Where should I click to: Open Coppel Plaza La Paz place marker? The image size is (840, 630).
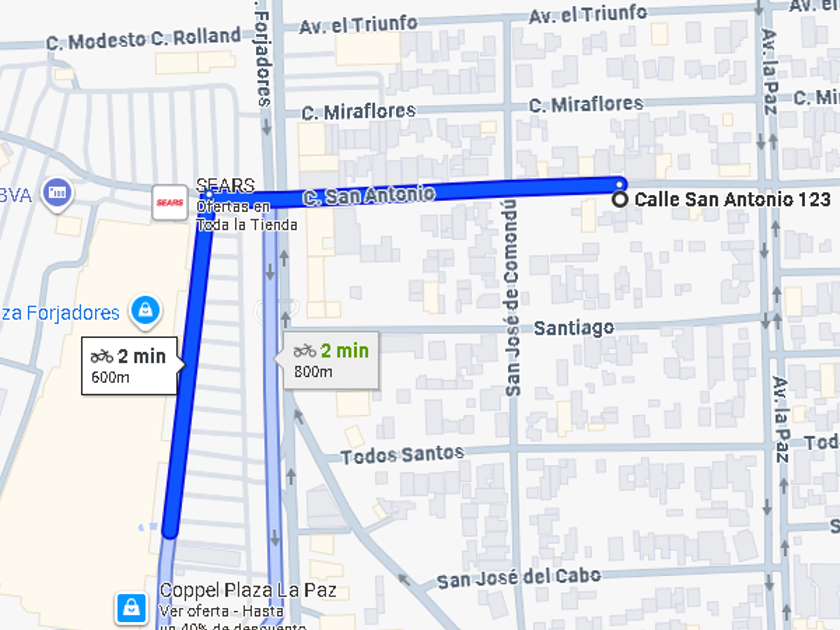131,607
